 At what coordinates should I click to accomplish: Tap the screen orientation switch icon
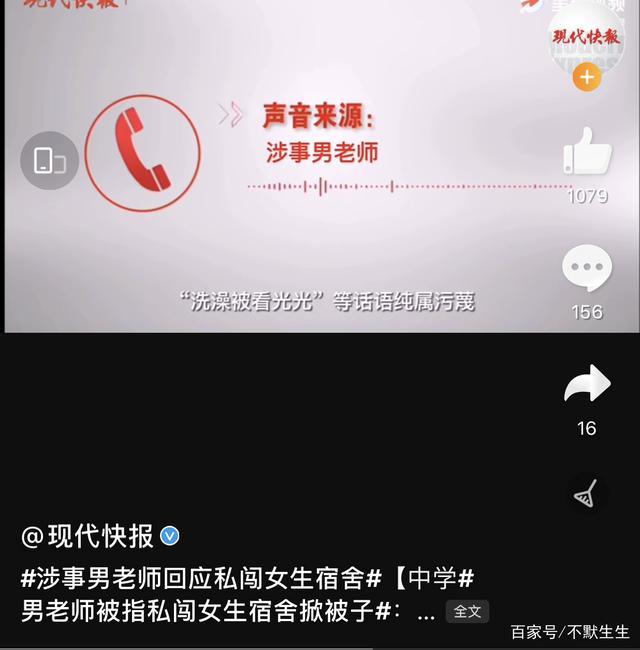[x=49, y=160]
